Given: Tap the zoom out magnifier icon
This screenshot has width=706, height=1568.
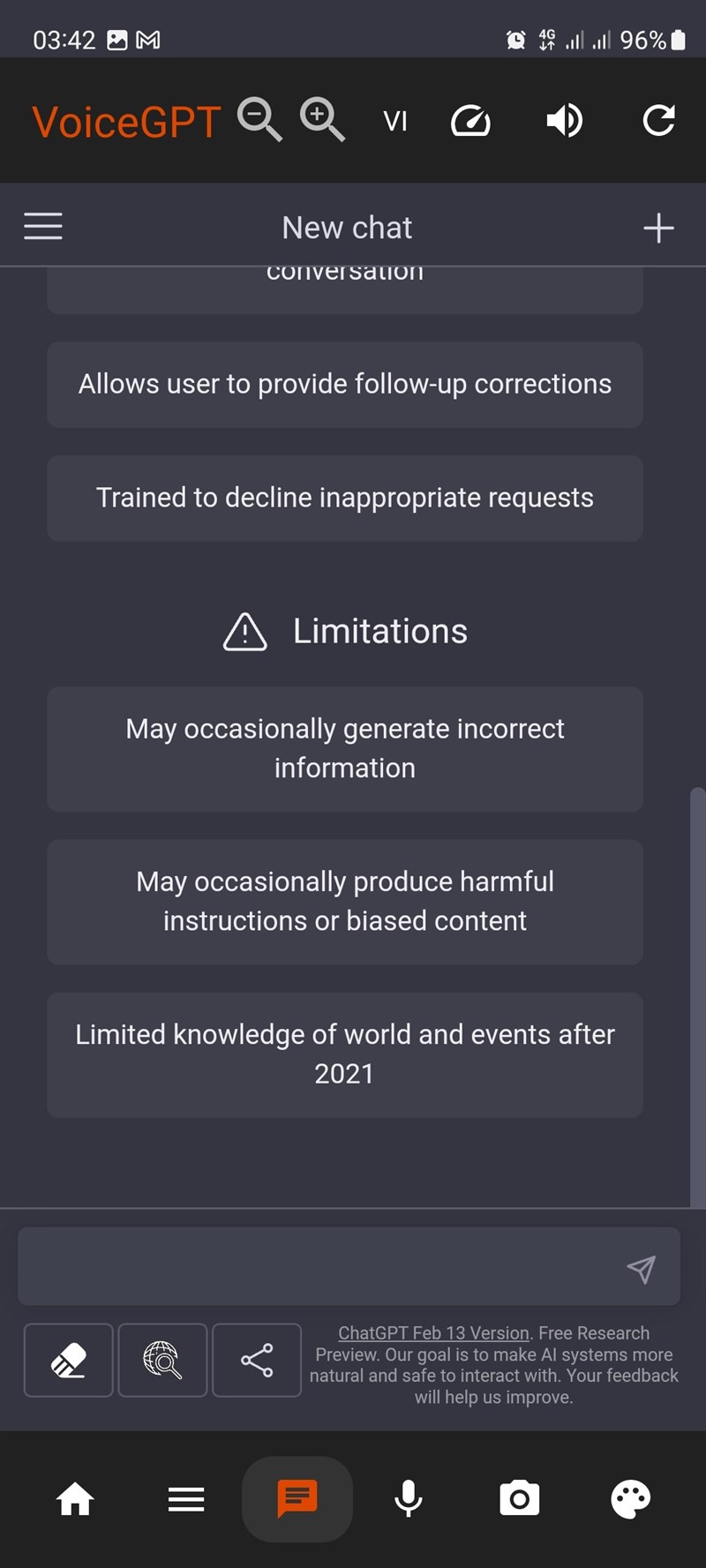Looking at the screenshot, I should point(259,120).
